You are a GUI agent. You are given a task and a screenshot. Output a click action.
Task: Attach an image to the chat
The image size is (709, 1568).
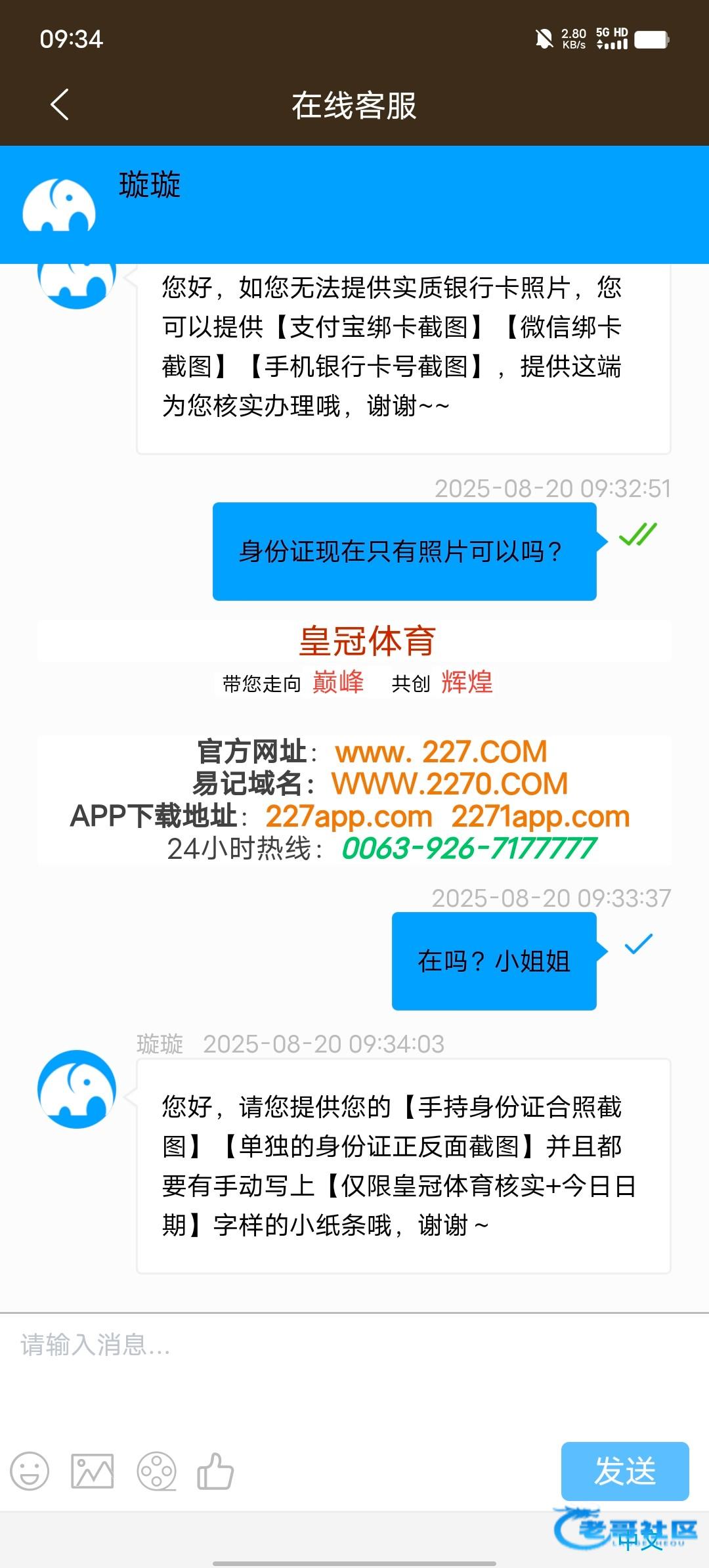coord(93,1471)
